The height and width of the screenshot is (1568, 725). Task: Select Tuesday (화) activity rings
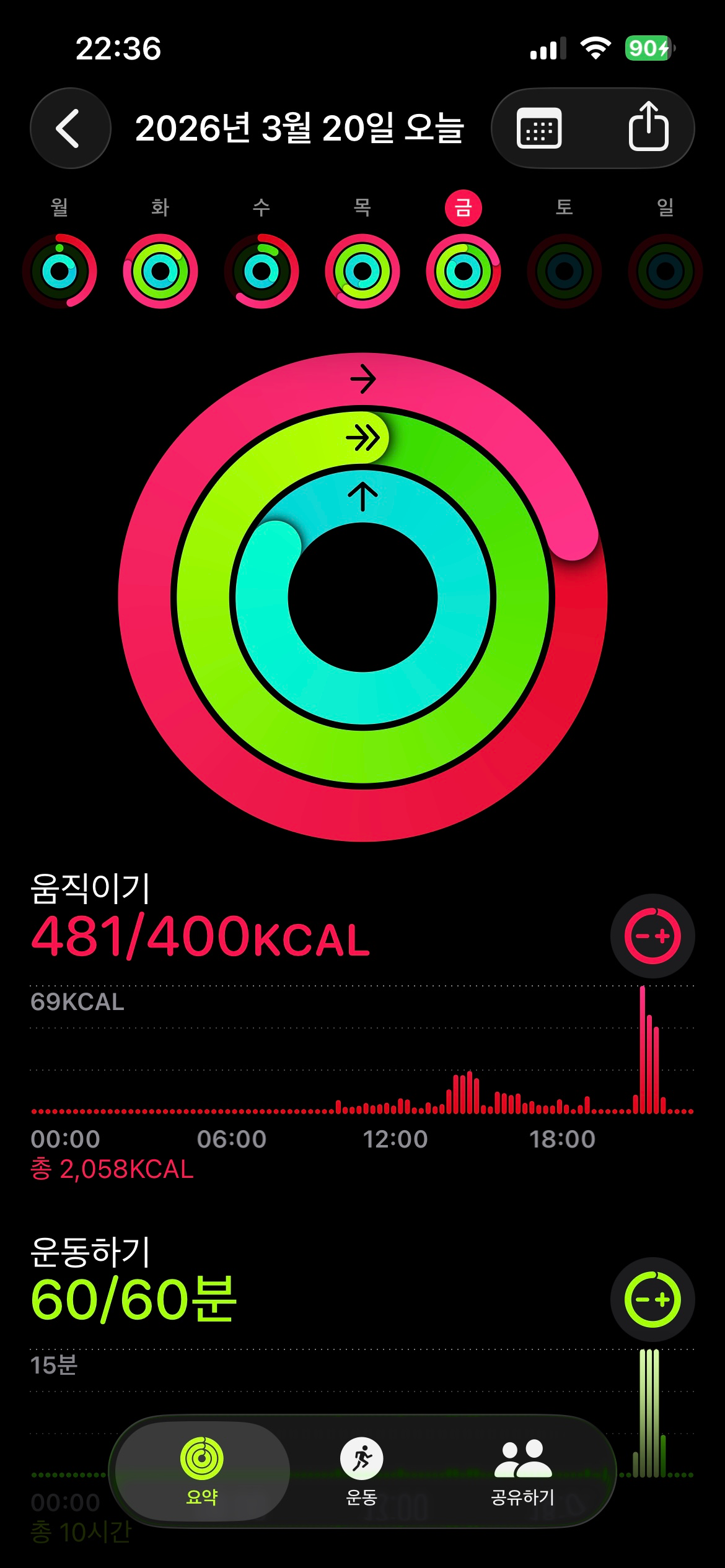[160, 271]
